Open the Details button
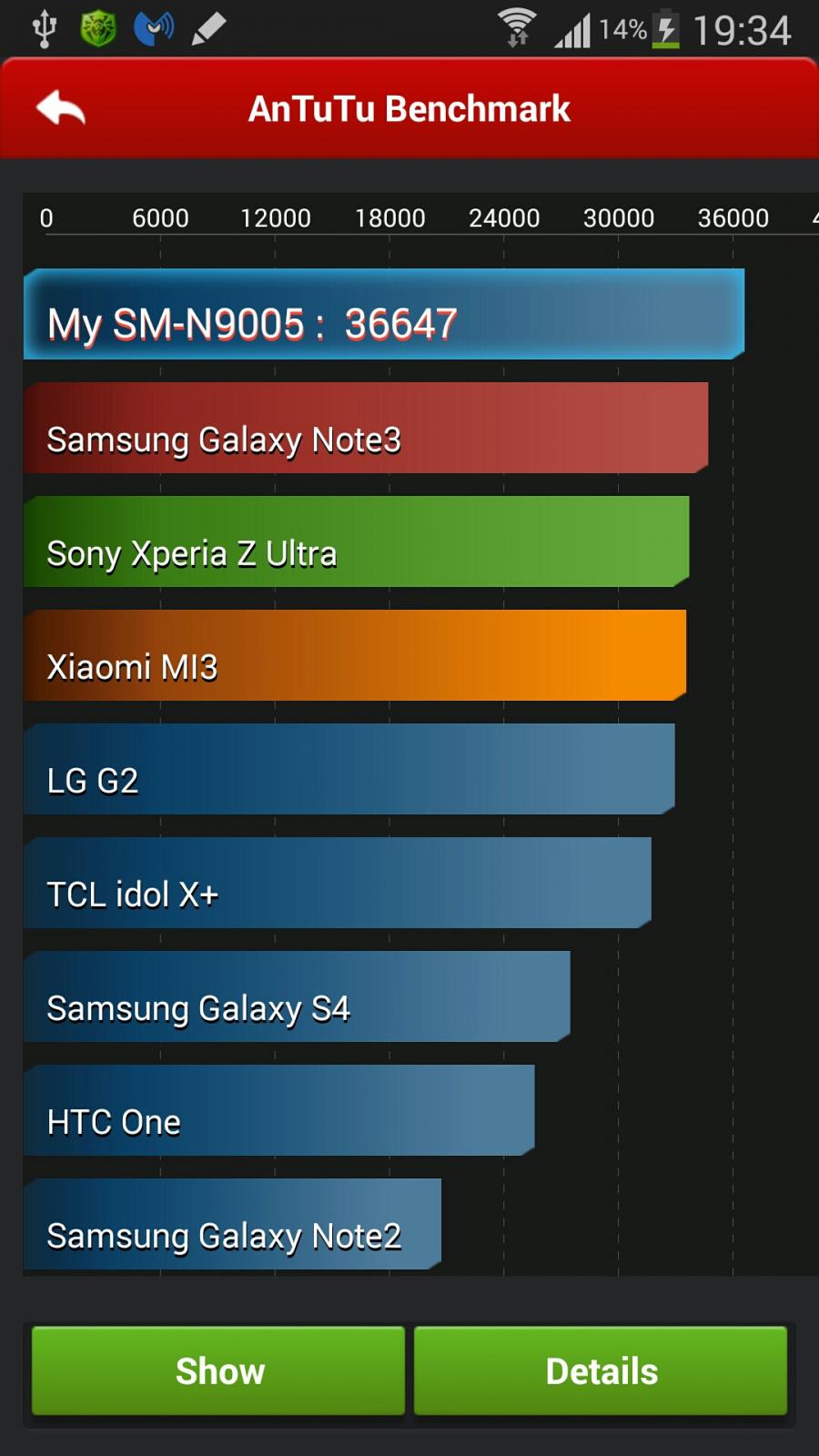The image size is (819, 1456). [601, 1370]
